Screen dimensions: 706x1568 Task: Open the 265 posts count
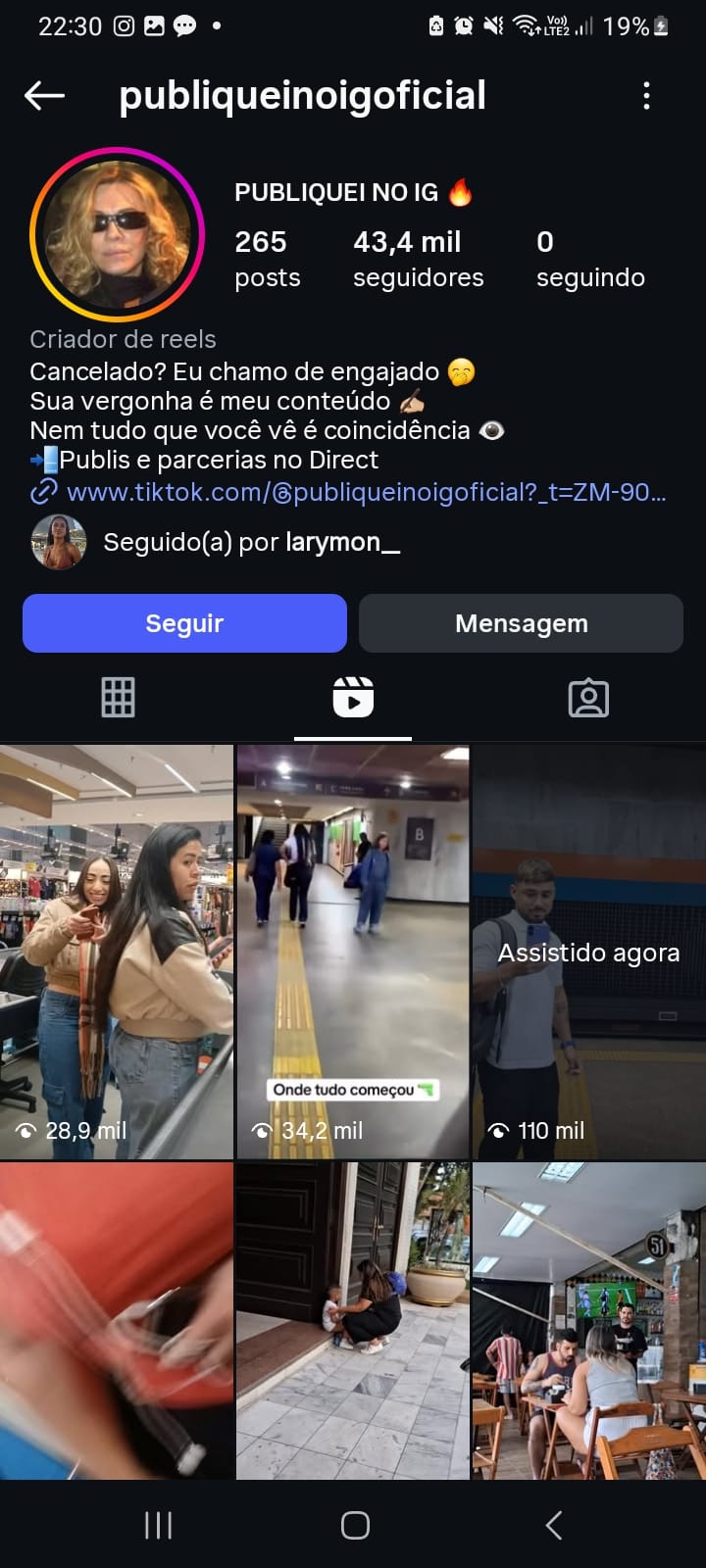(x=267, y=259)
